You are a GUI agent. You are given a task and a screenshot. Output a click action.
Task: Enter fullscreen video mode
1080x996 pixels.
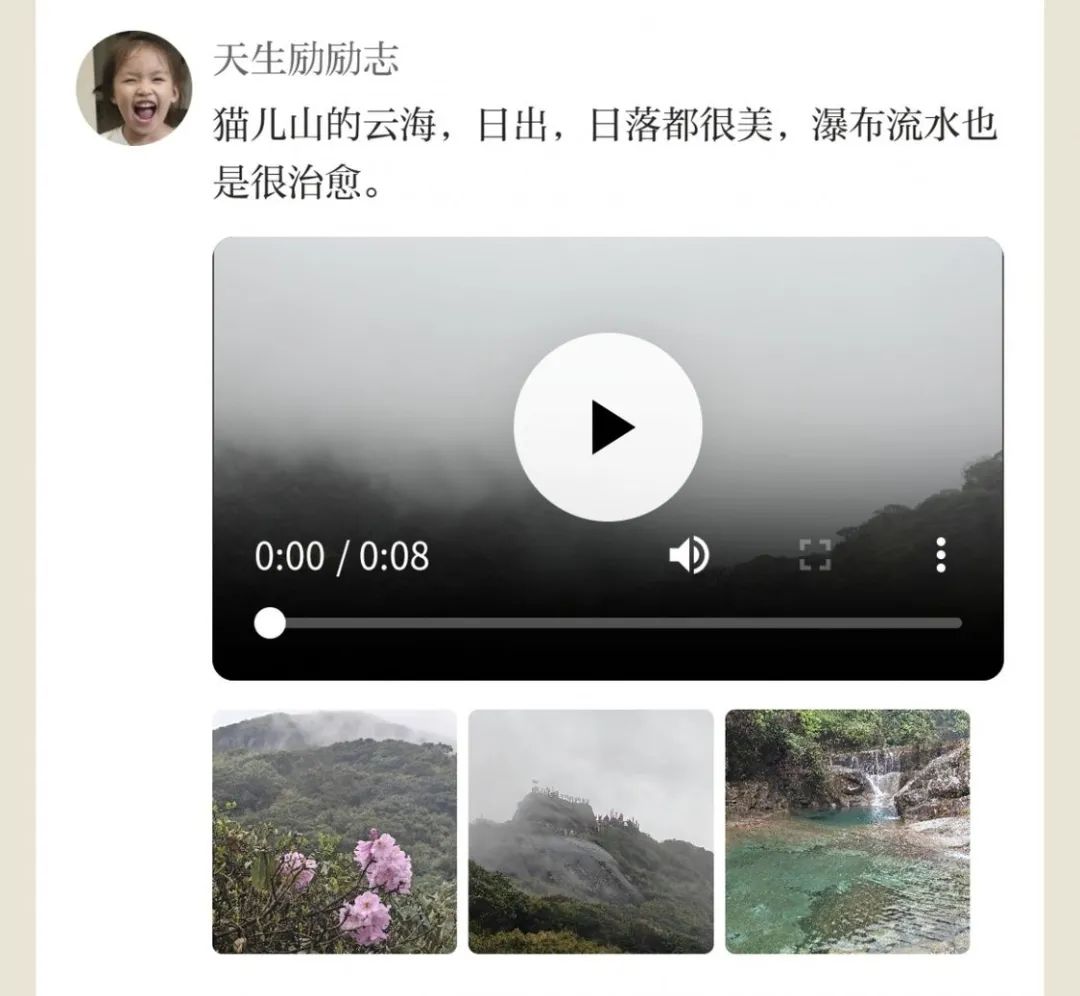(x=815, y=555)
